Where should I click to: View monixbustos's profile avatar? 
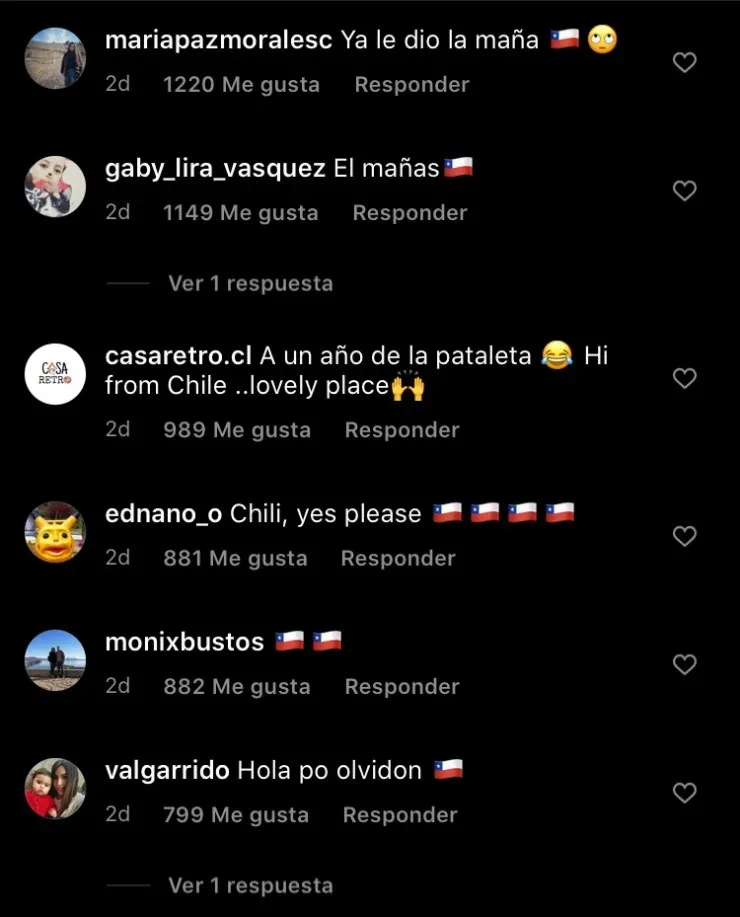pos(55,660)
